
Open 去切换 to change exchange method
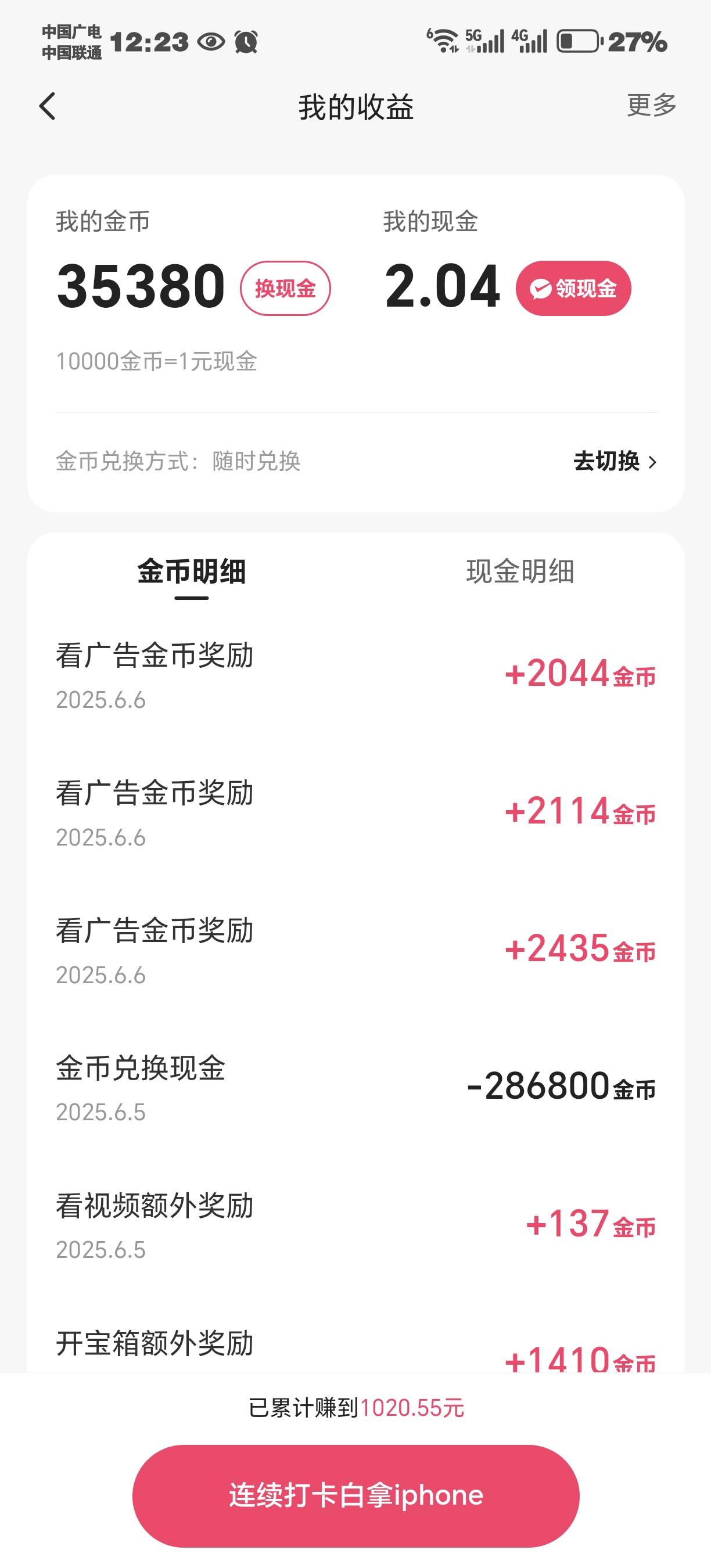click(x=615, y=461)
